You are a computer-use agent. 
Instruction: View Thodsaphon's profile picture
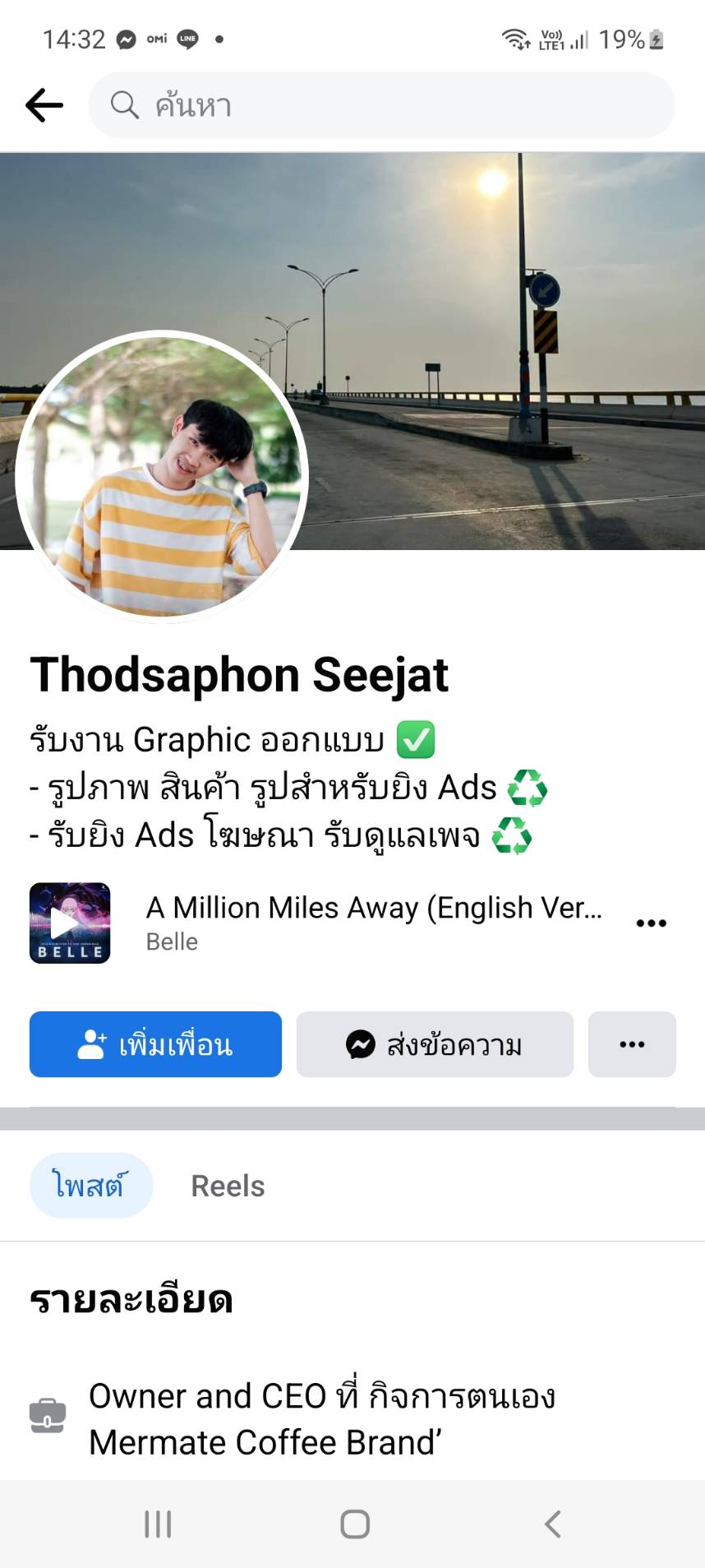pos(162,477)
